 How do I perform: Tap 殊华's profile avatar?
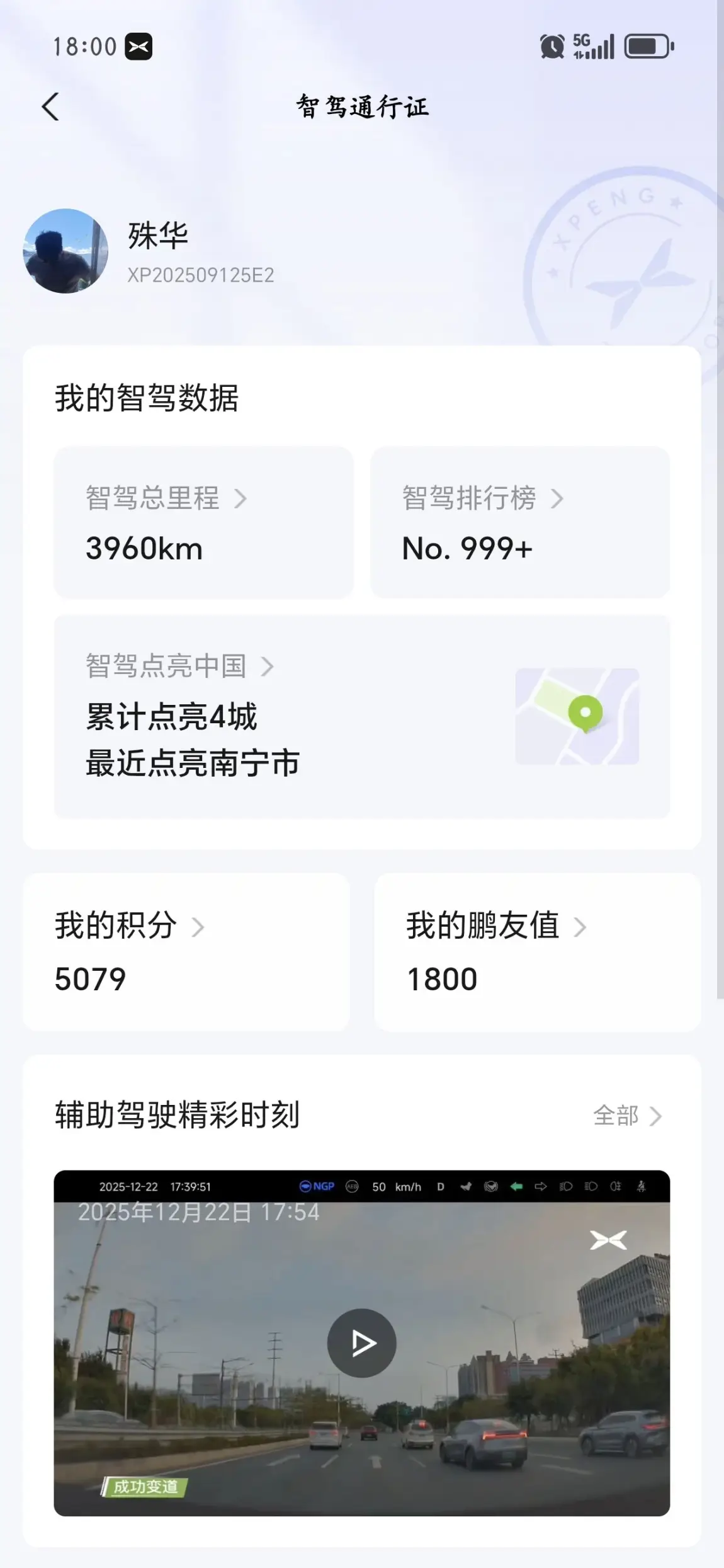pos(65,251)
